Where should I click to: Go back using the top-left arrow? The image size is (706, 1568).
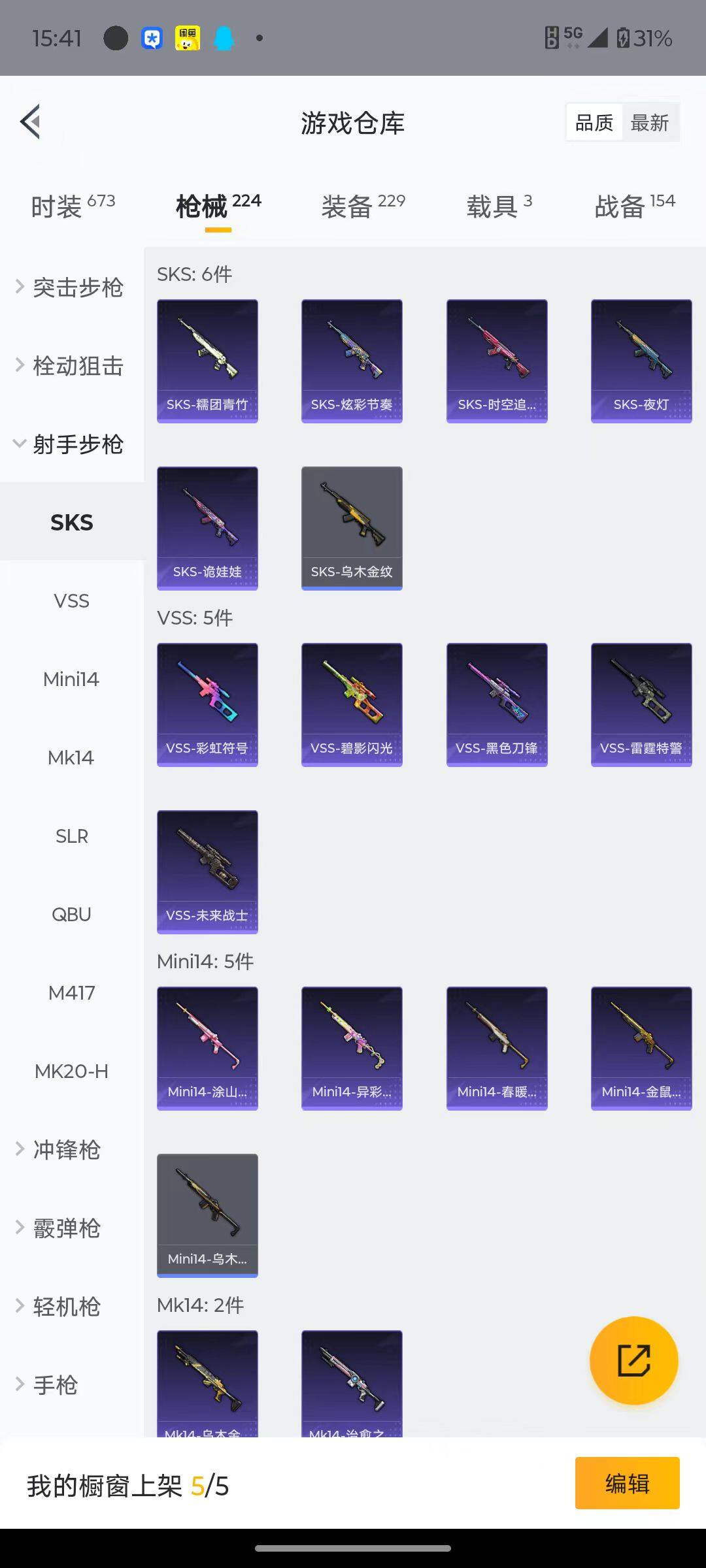[x=30, y=122]
